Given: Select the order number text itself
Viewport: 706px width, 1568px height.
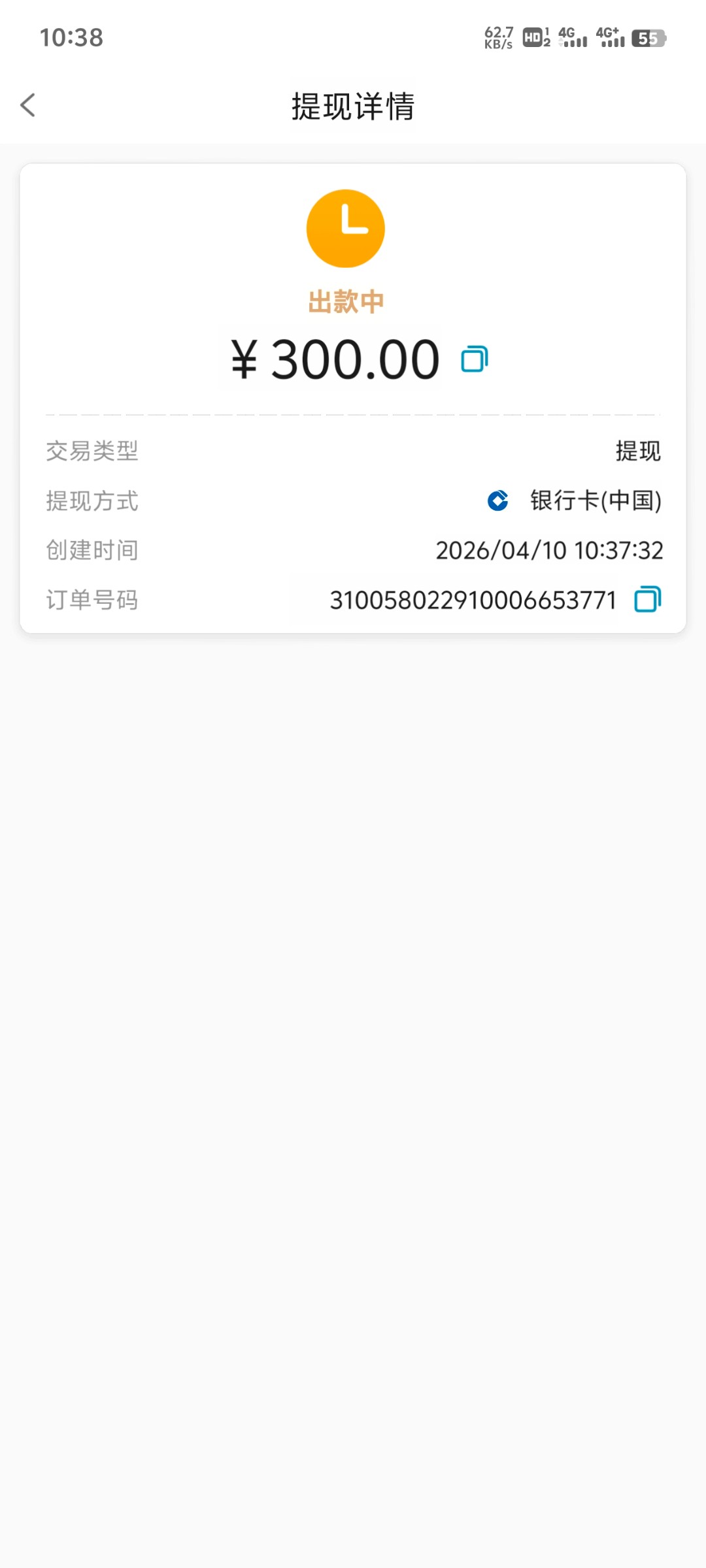Looking at the screenshot, I should click(472, 599).
